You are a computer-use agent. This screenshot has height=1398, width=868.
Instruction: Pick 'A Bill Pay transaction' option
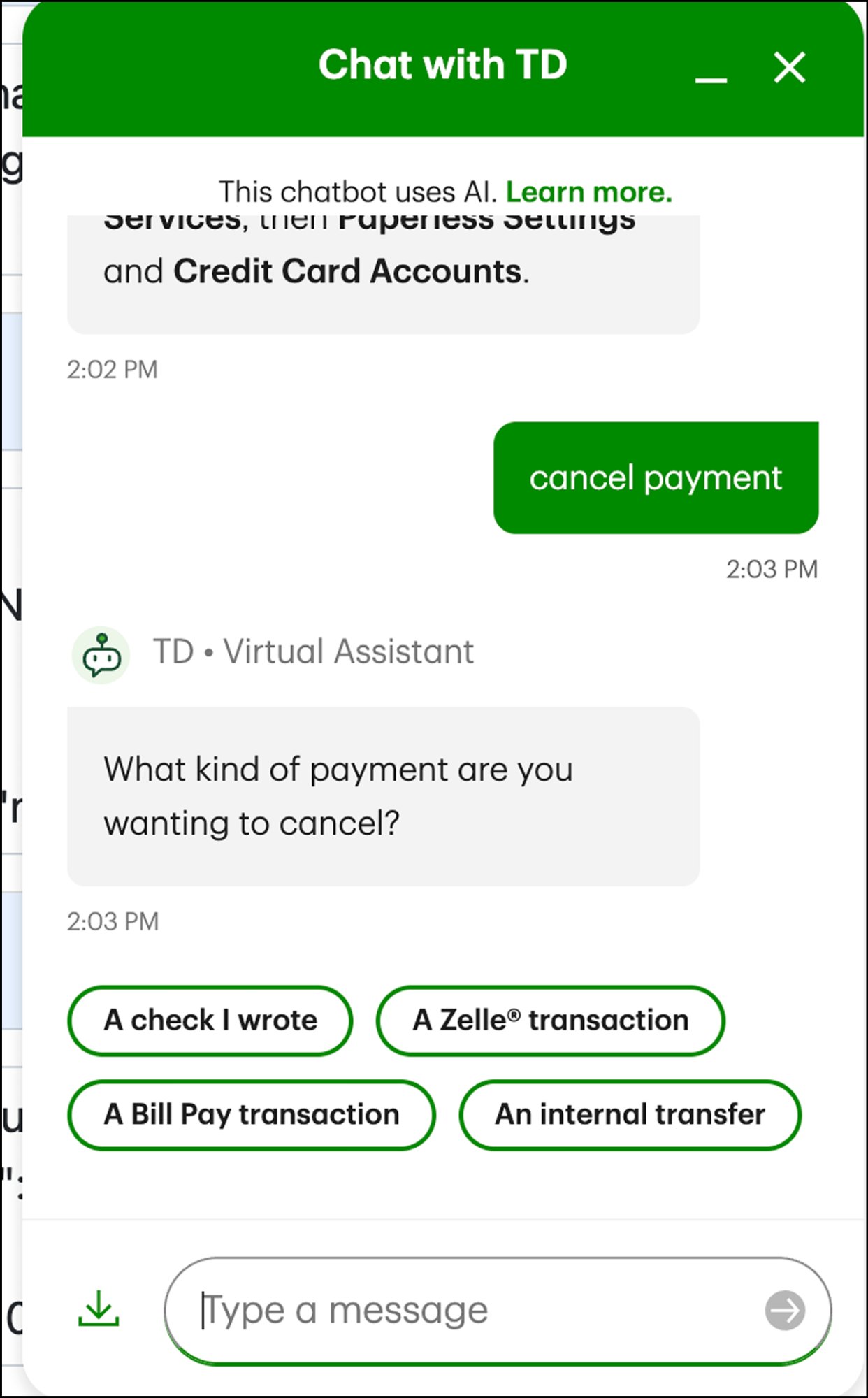click(x=252, y=1114)
